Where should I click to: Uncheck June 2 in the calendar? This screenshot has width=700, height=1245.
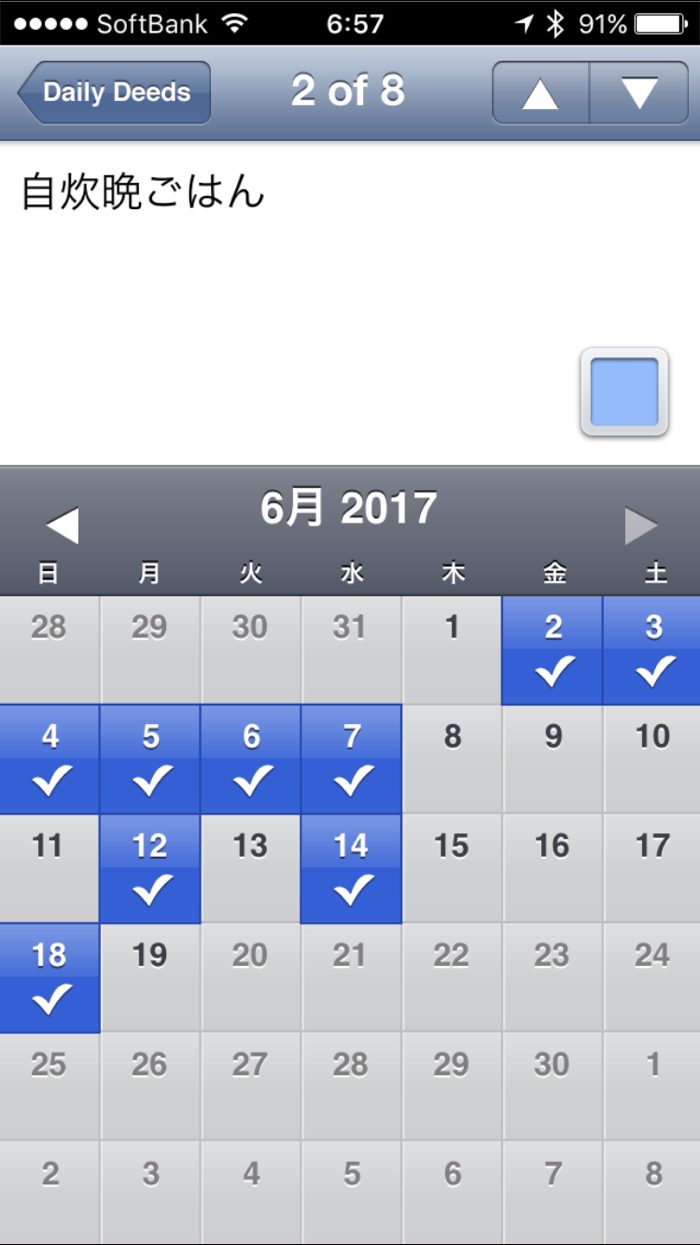pos(552,650)
